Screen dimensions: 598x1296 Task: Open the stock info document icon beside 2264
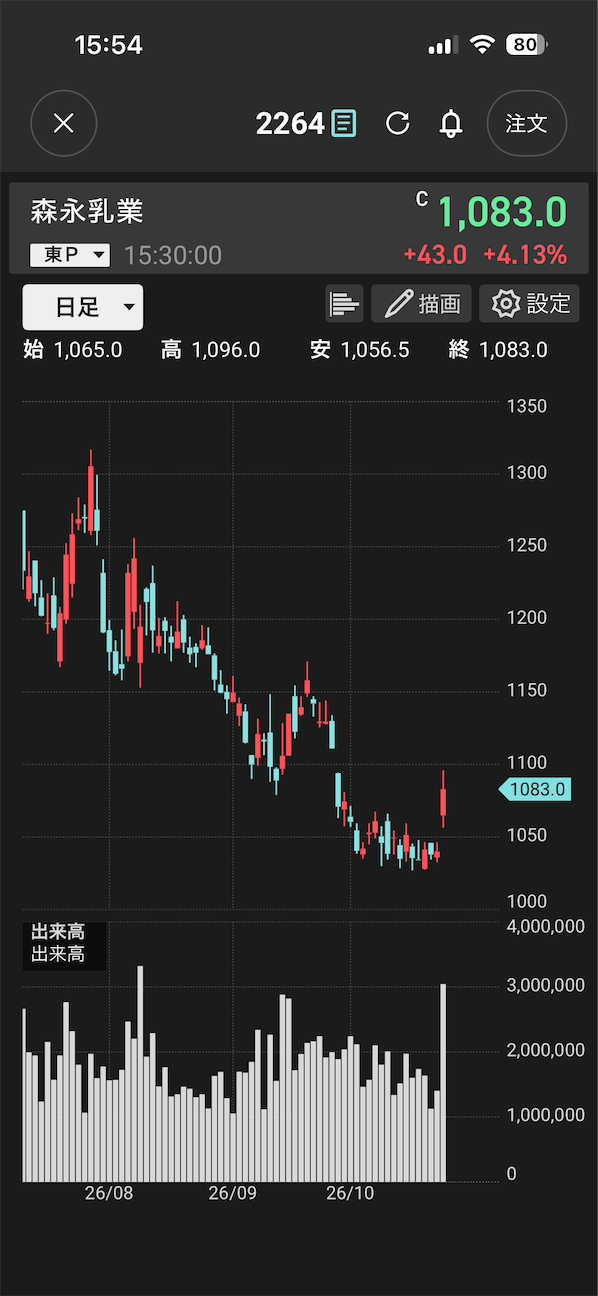344,123
